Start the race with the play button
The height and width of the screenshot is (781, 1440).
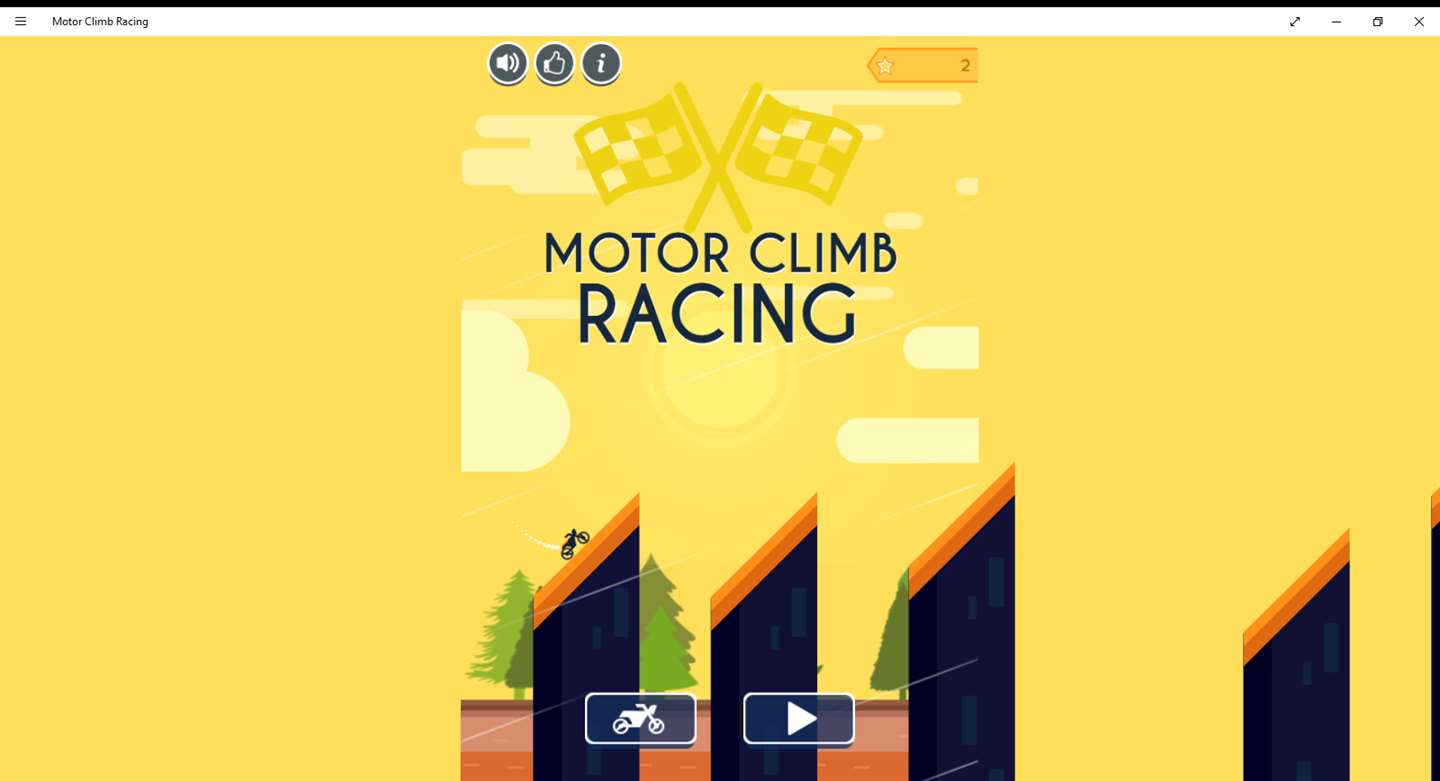click(799, 718)
